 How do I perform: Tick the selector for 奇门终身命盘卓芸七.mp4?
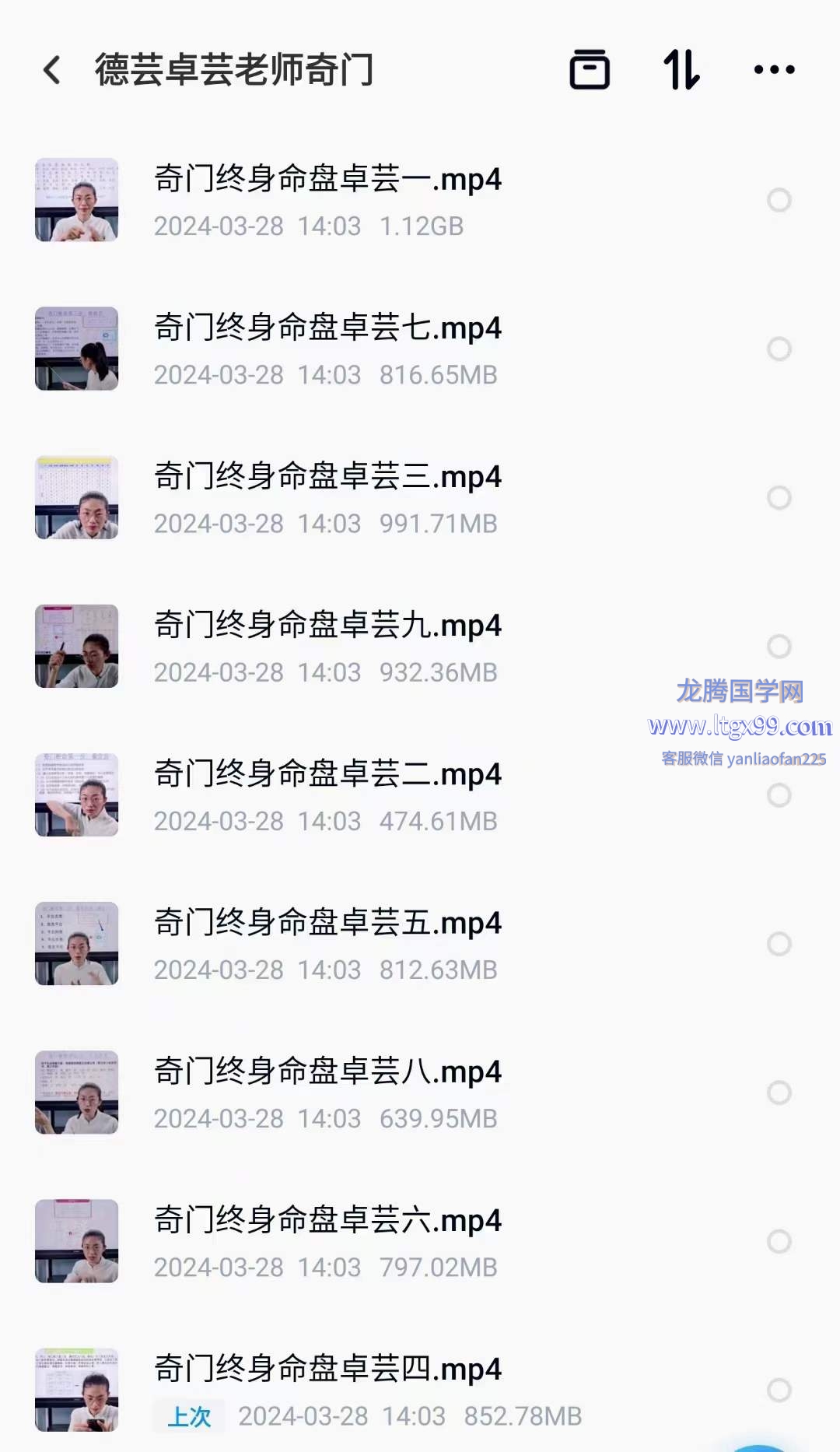tap(779, 349)
